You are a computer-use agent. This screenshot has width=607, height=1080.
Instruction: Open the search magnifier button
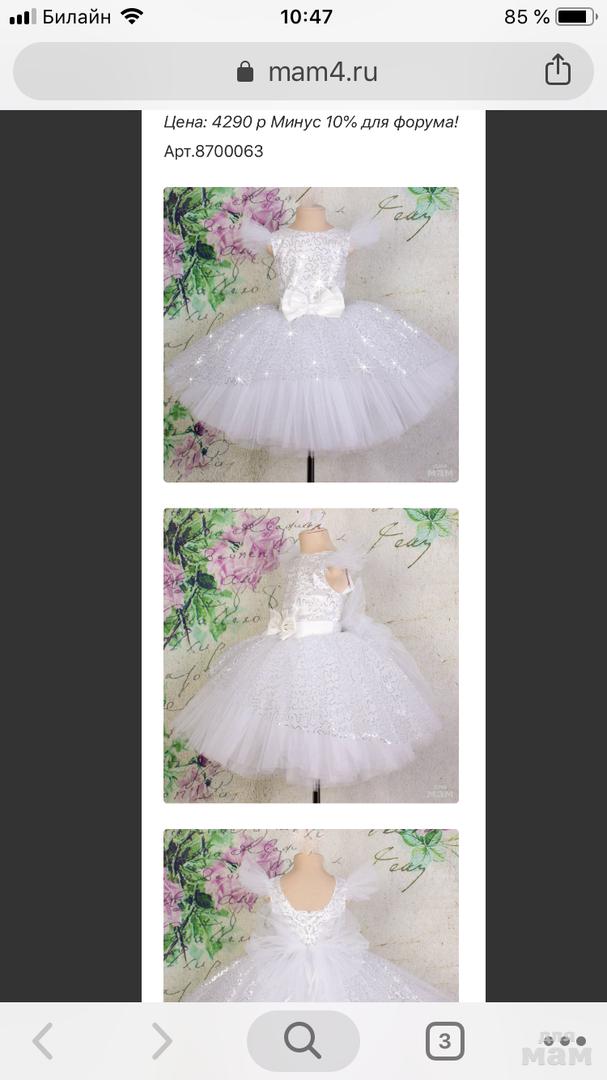(x=303, y=1041)
